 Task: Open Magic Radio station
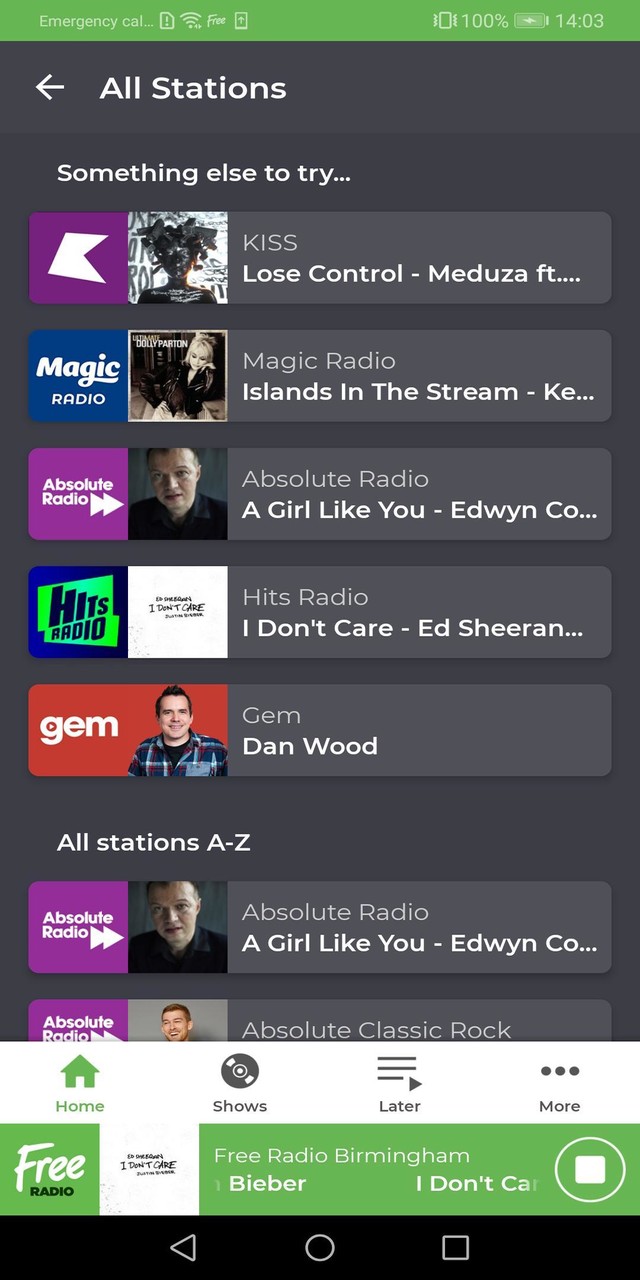(320, 376)
